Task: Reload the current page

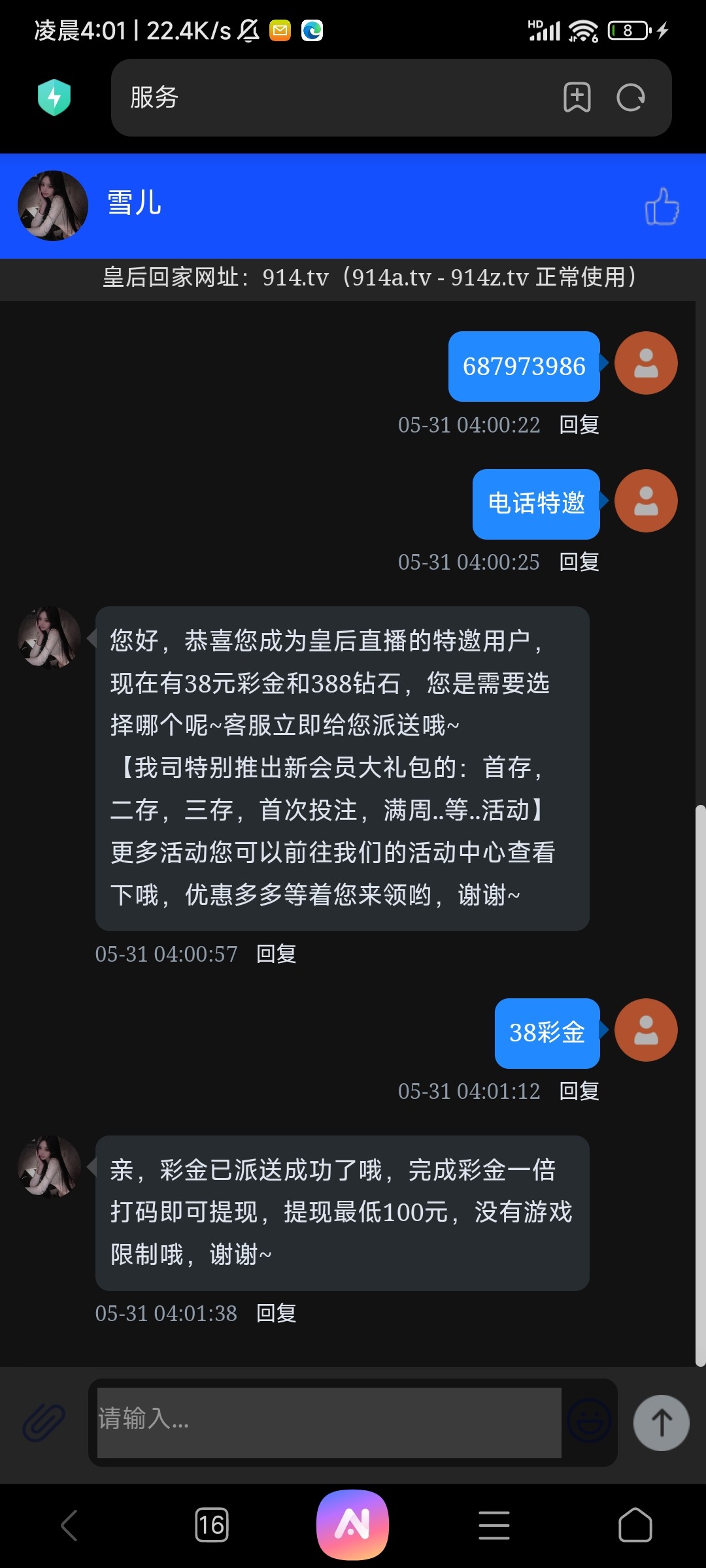Action: (x=631, y=98)
